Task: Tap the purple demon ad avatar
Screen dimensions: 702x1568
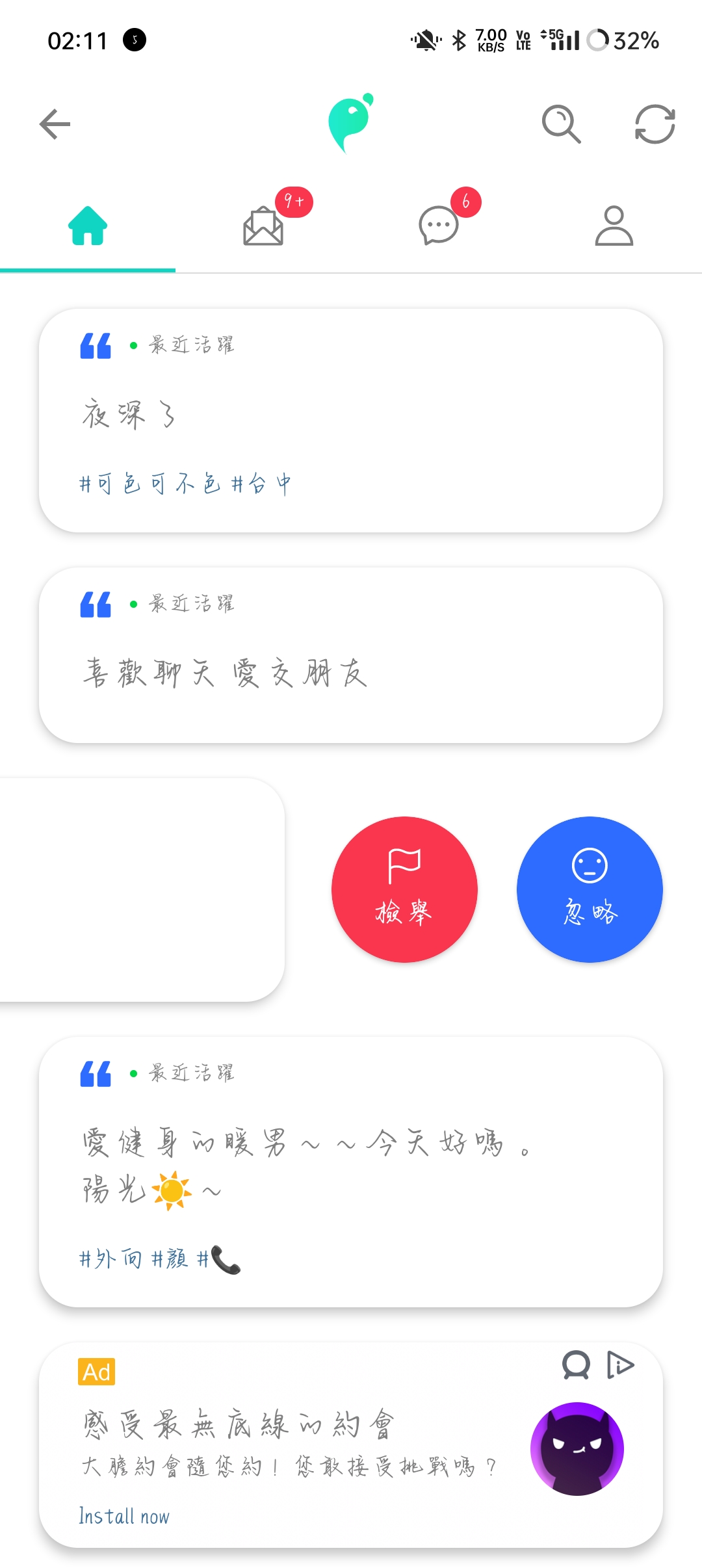Action: pos(576,1449)
